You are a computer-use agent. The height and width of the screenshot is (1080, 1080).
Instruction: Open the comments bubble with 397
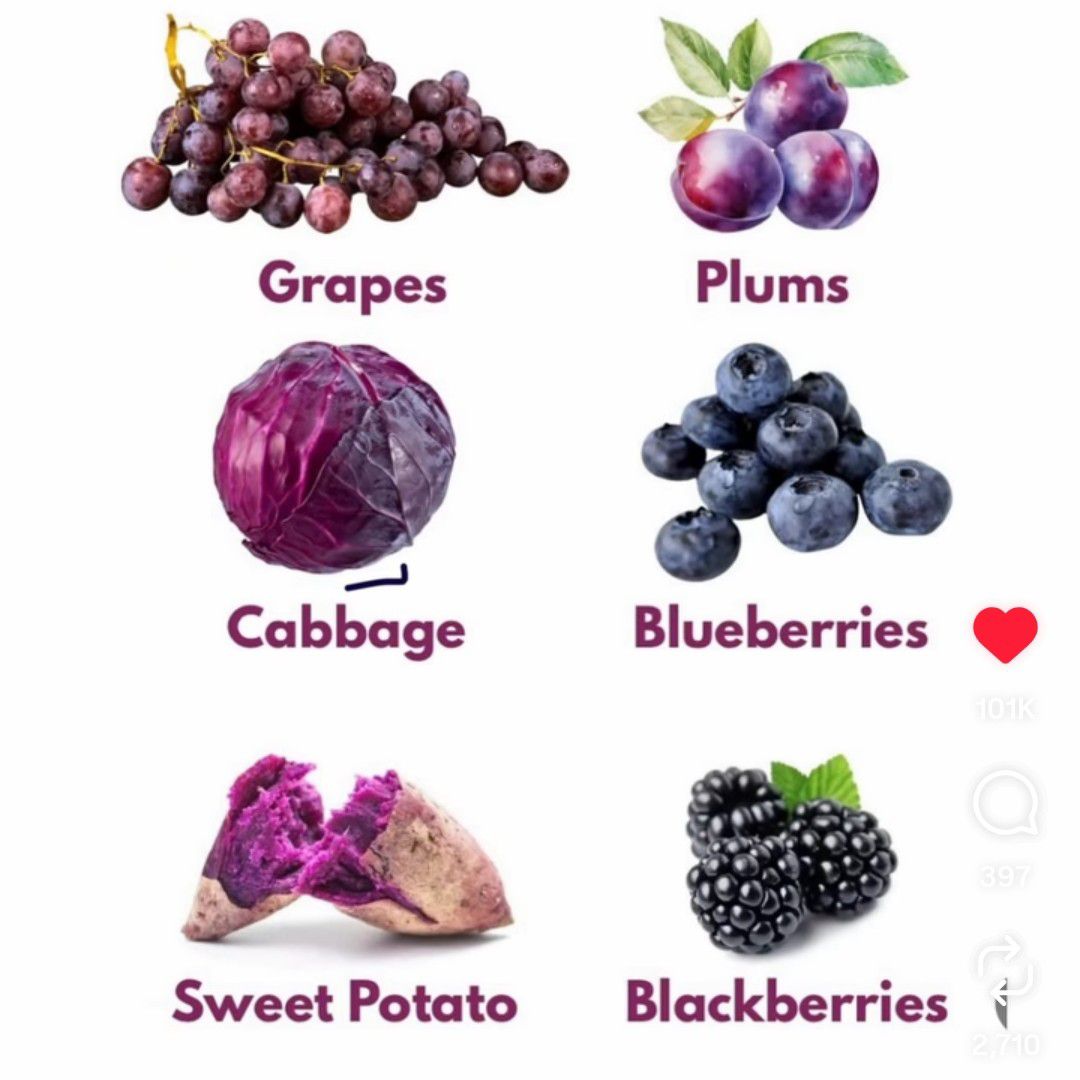tap(1005, 803)
